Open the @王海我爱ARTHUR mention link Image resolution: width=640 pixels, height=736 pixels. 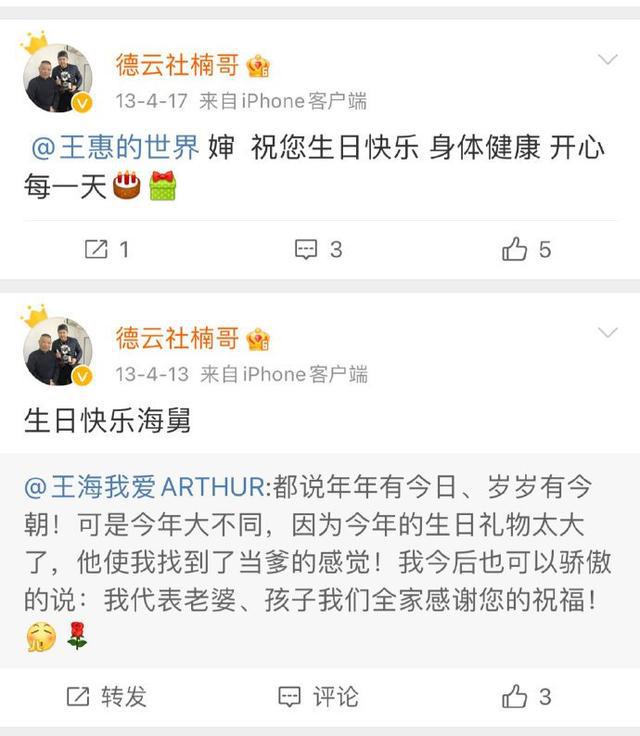coord(146,488)
